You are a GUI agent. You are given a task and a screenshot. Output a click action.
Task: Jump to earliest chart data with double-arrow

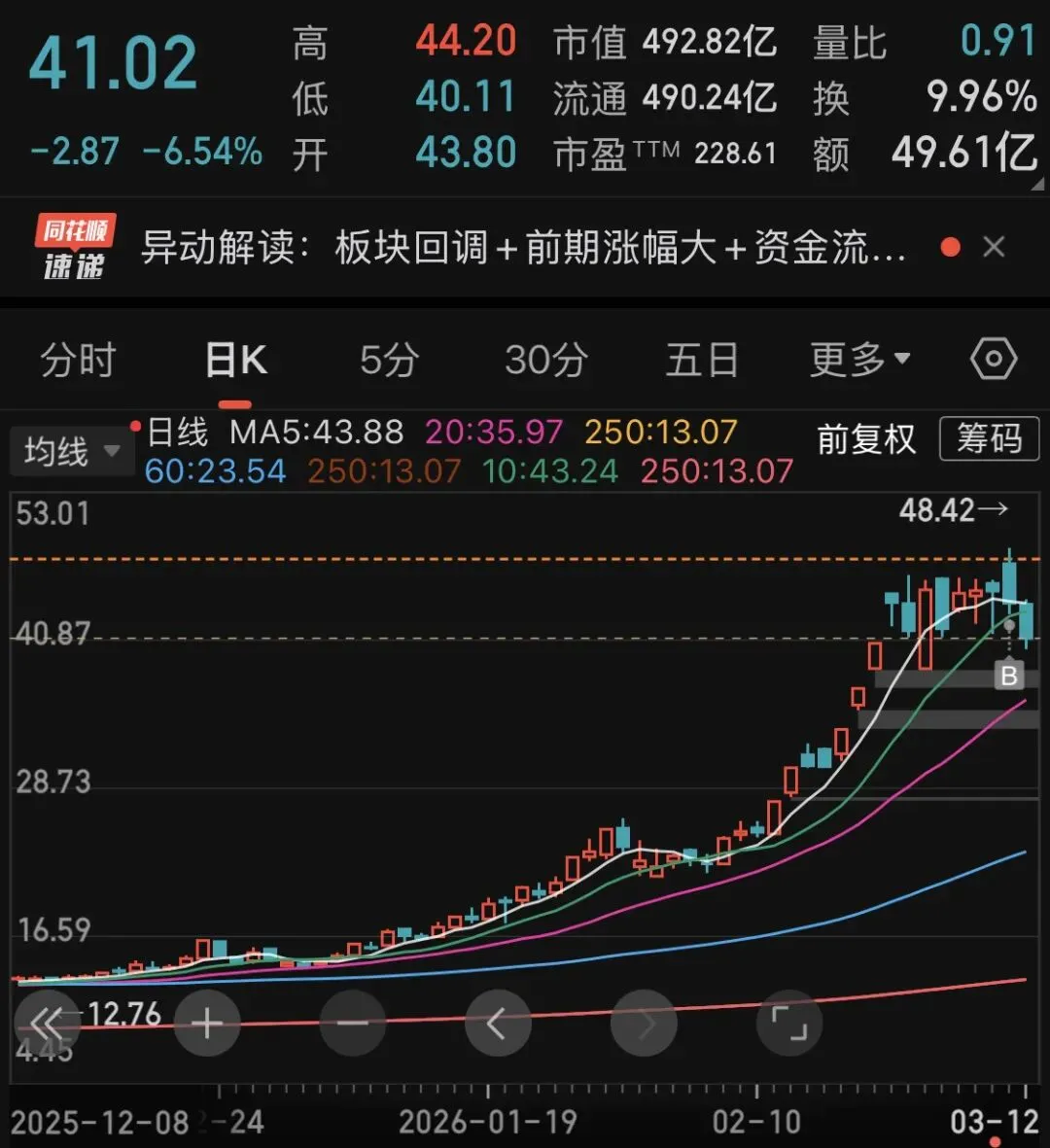coord(48,1023)
